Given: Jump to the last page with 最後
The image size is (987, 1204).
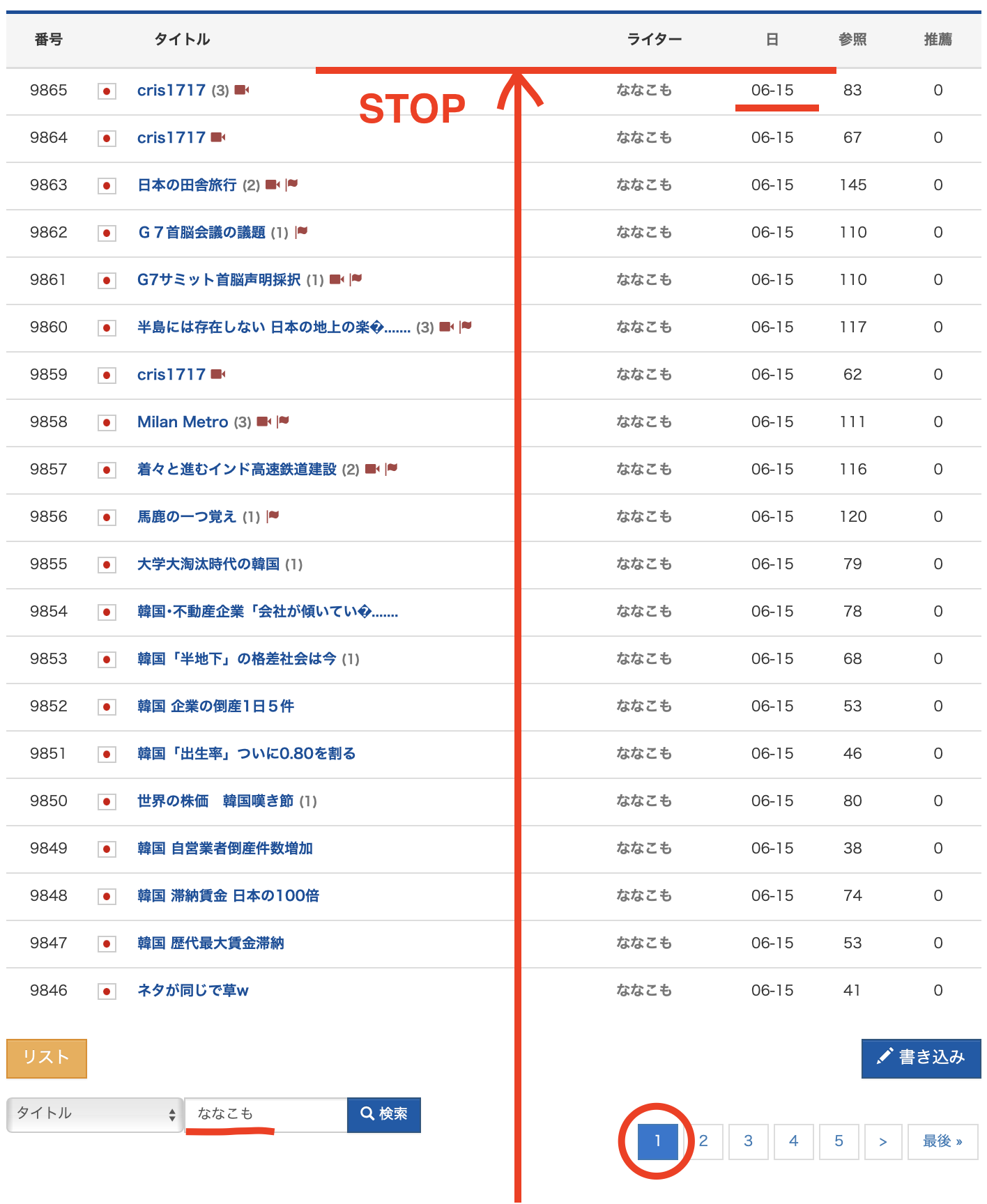Looking at the screenshot, I should [942, 1141].
